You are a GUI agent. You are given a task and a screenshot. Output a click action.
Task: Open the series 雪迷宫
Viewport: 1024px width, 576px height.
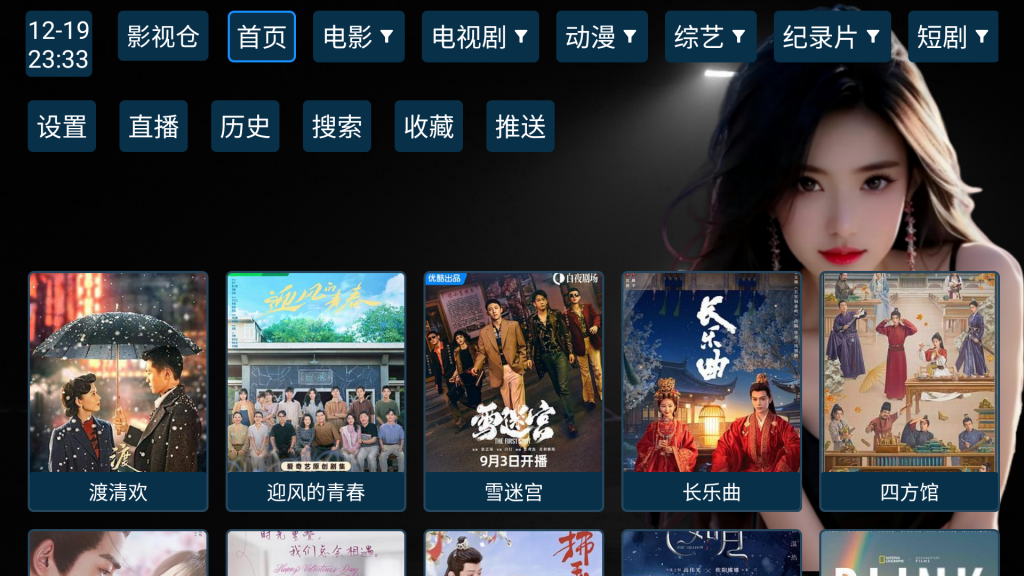pyautogui.click(x=514, y=390)
